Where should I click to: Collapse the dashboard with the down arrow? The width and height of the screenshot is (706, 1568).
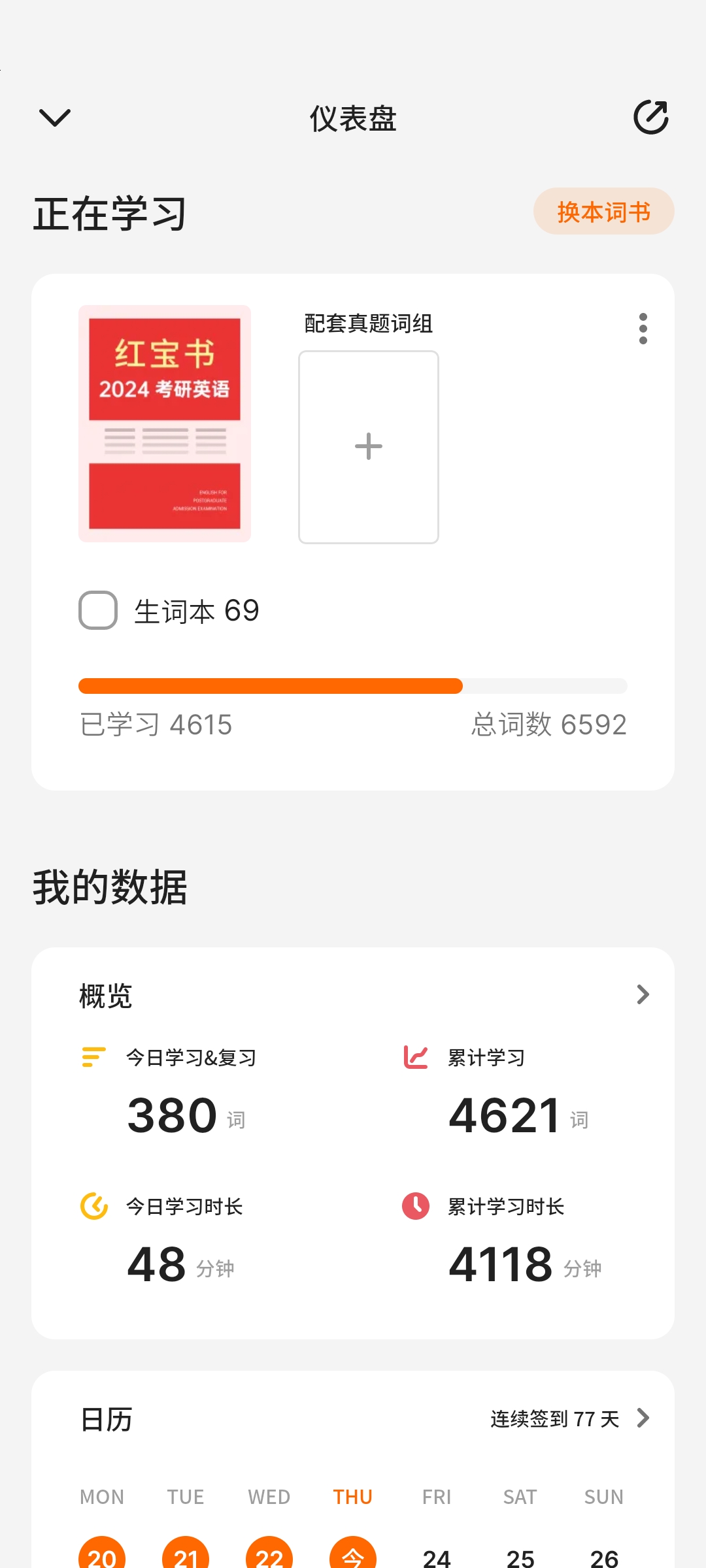55,118
